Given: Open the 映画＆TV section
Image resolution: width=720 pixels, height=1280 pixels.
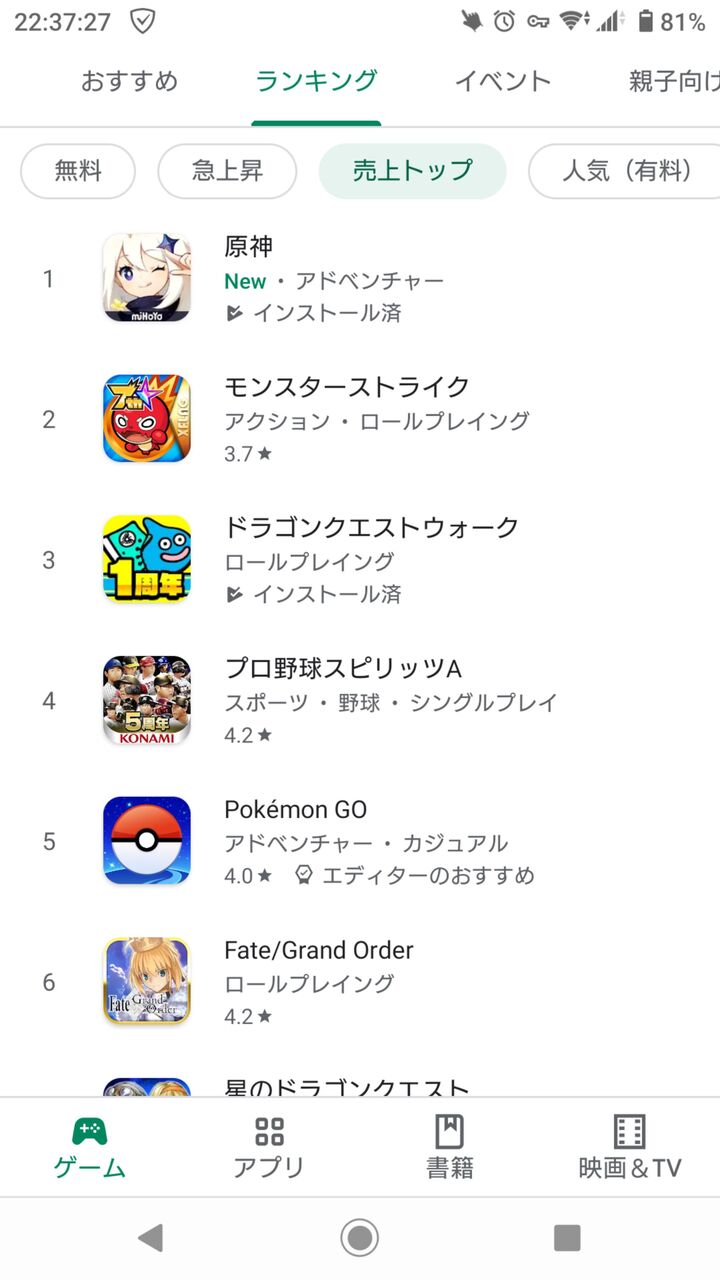Looking at the screenshot, I should click(x=630, y=1147).
